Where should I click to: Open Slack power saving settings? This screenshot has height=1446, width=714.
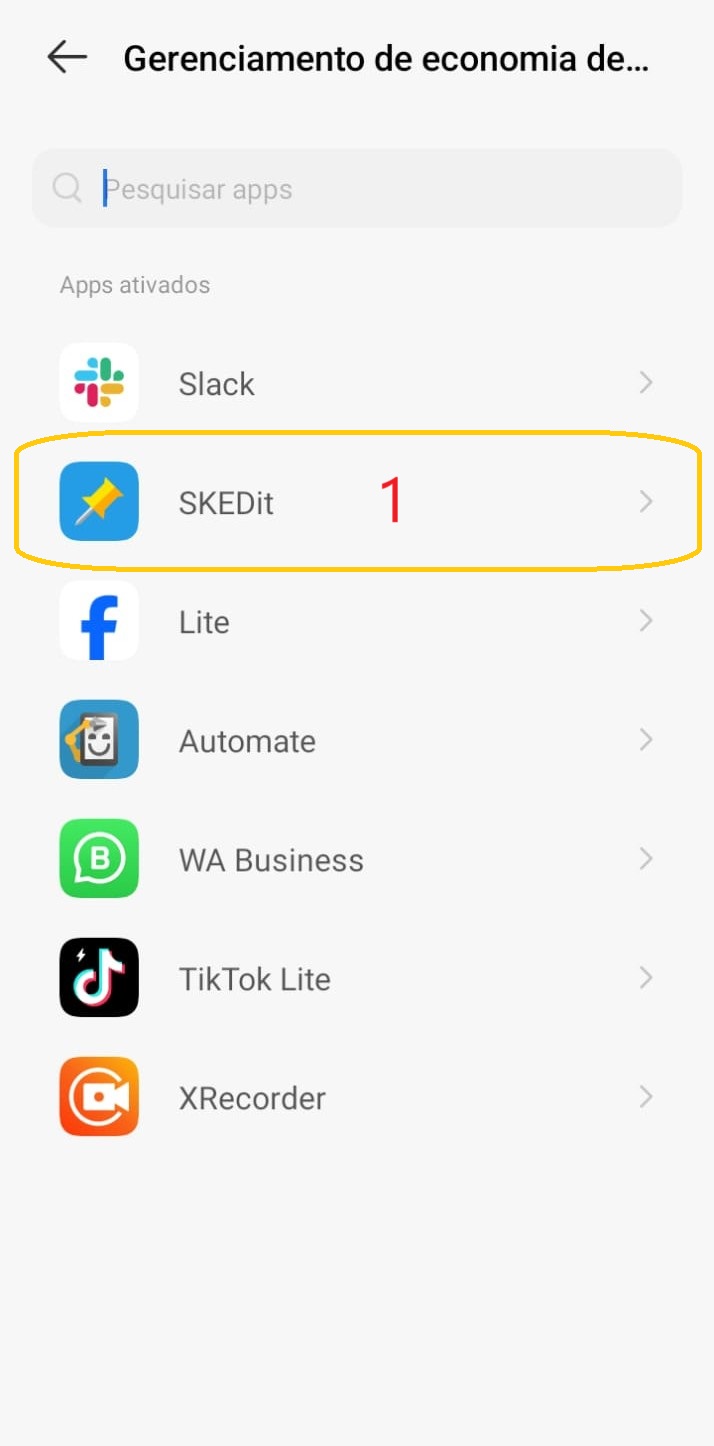pos(356,383)
